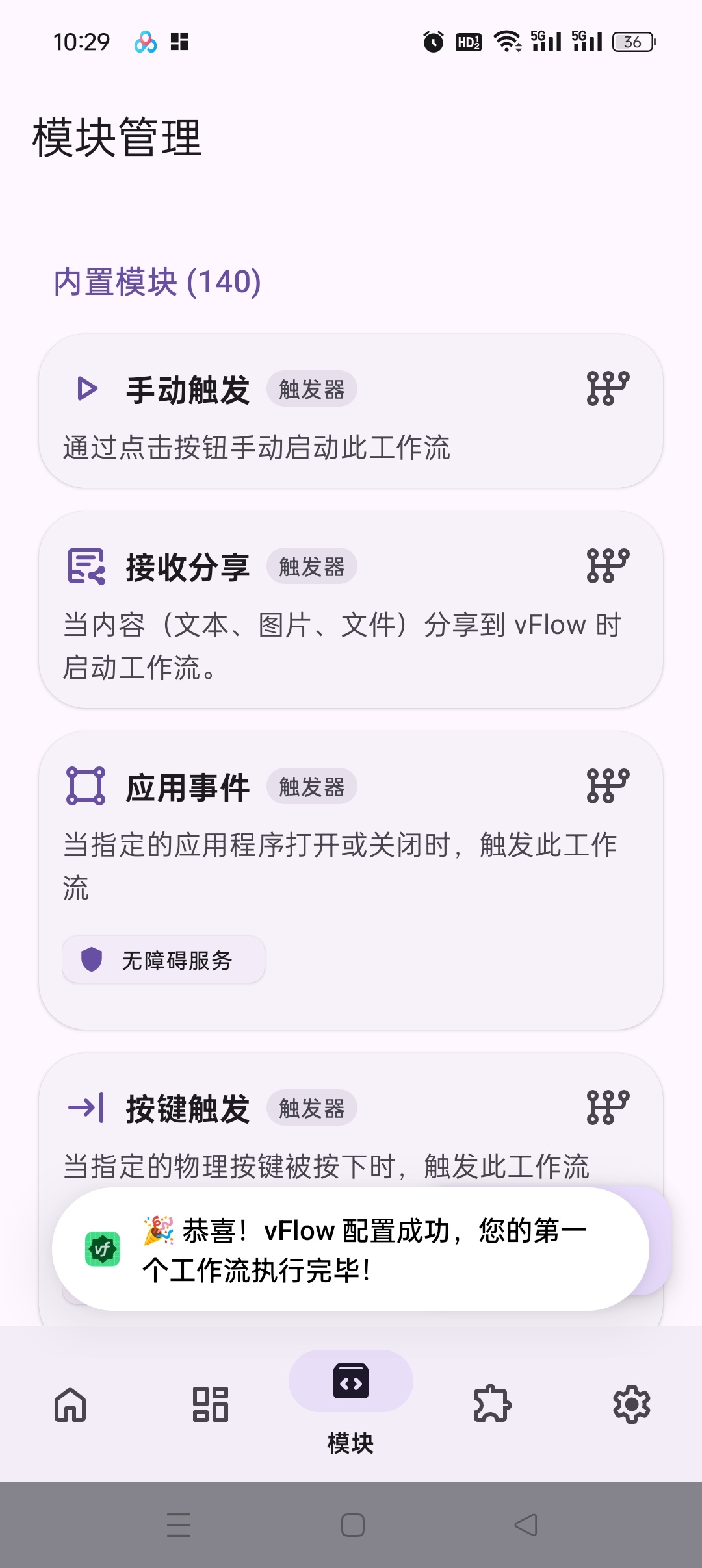Open the workflow-node icon on the 接收分享 card
This screenshot has width=702, height=1568.
[606, 566]
